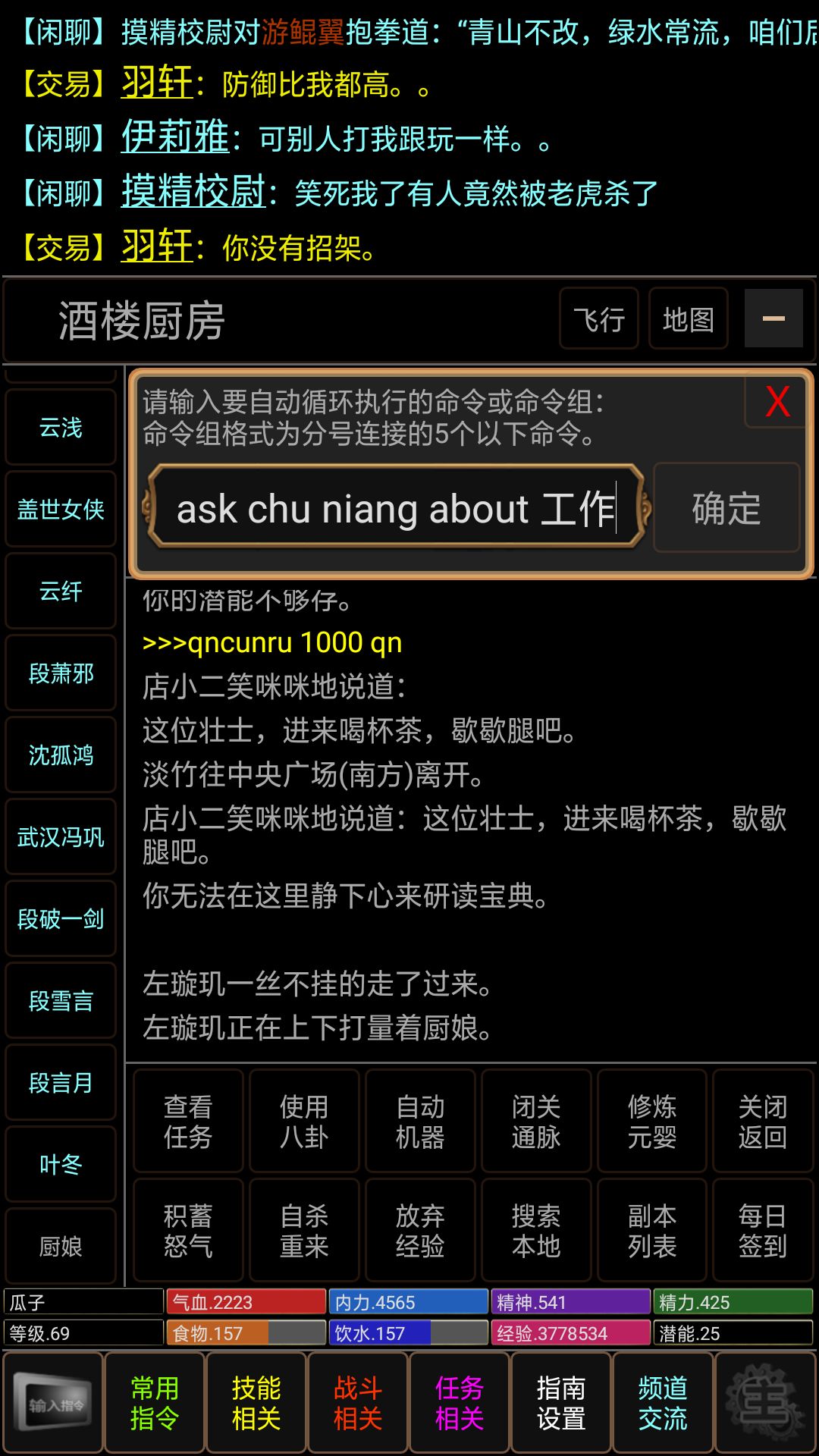Switch to the 战斗相关 tab
Screen dimensions: 819x1456
coord(358,1403)
